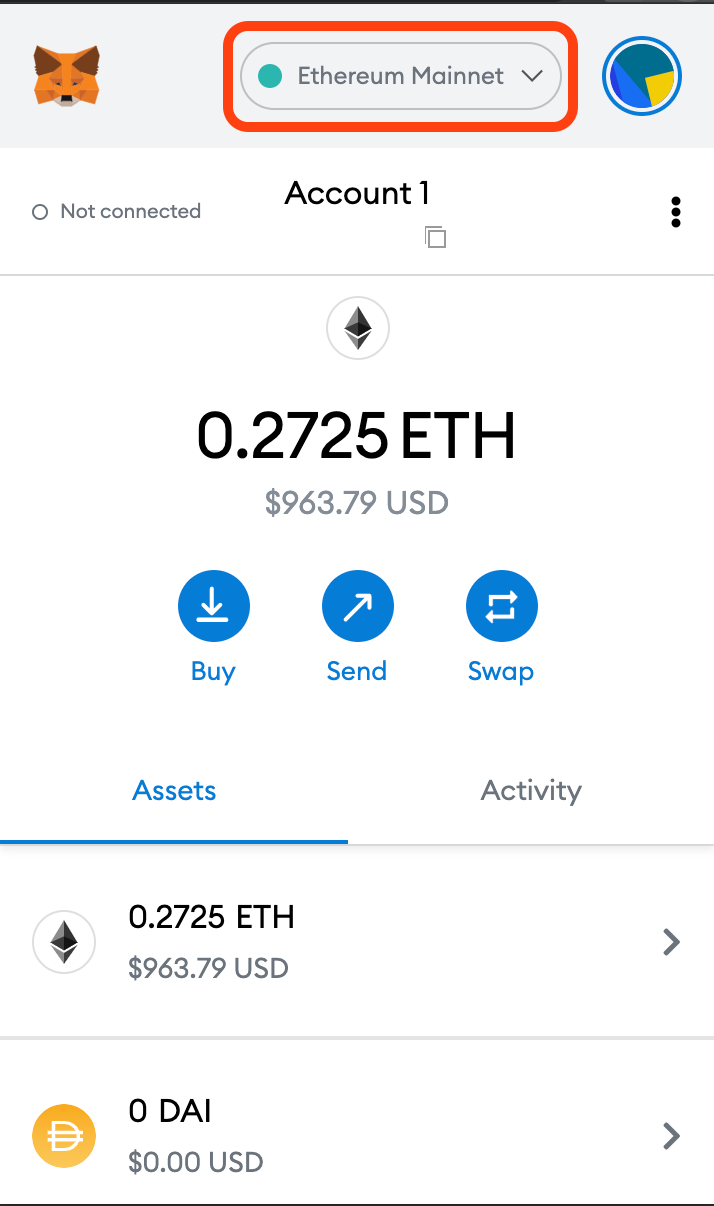Switch to the Assets tab
Image resolution: width=714 pixels, height=1206 pixels.
pos(175,791)
